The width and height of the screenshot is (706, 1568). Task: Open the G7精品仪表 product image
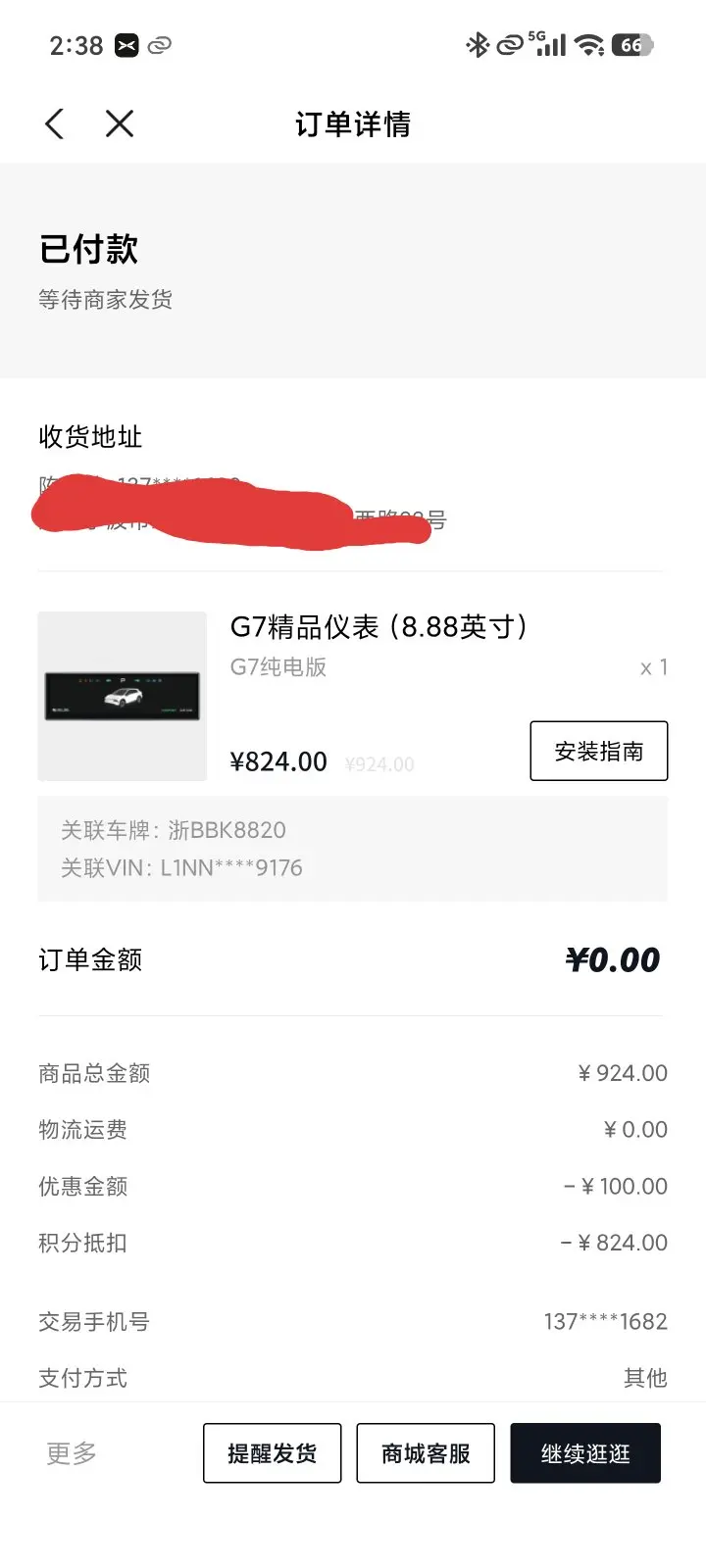pos(123,696)
